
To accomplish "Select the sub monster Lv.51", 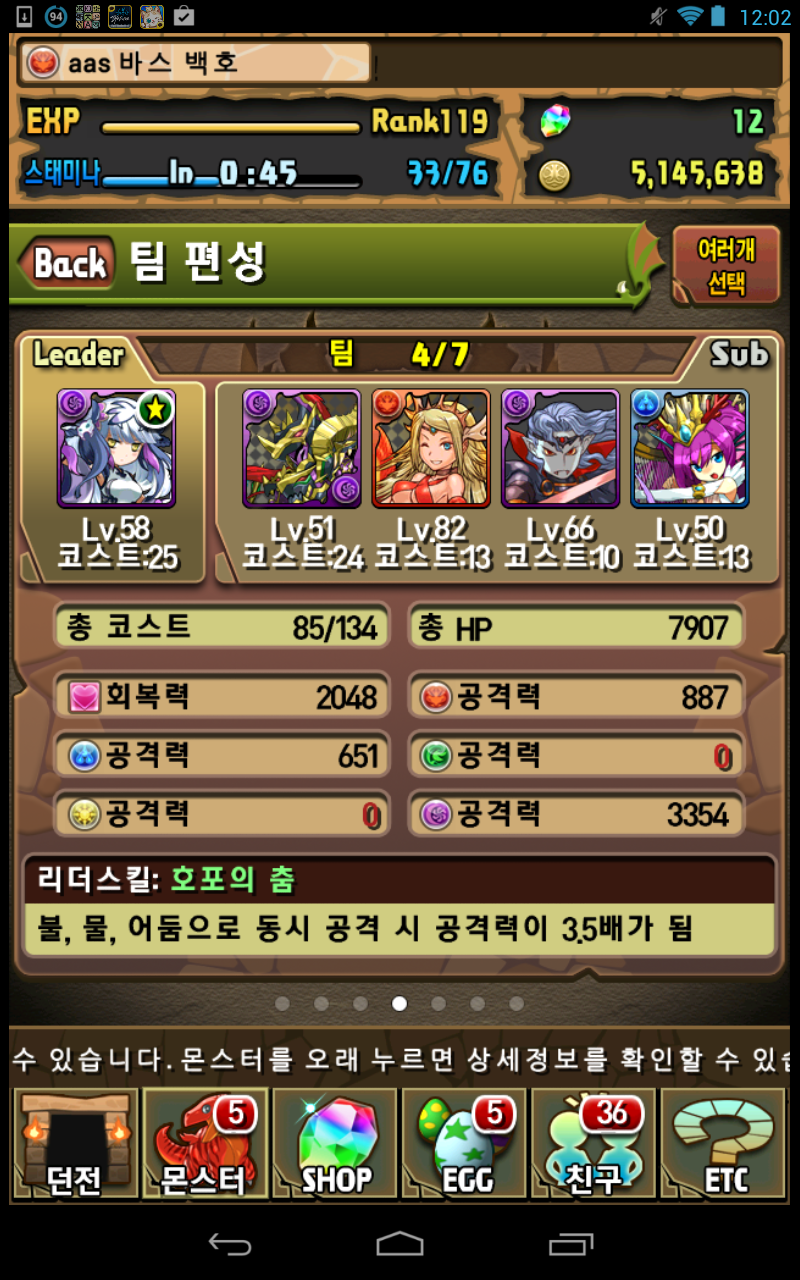I will pyautogui.click(x=301, y=449).
